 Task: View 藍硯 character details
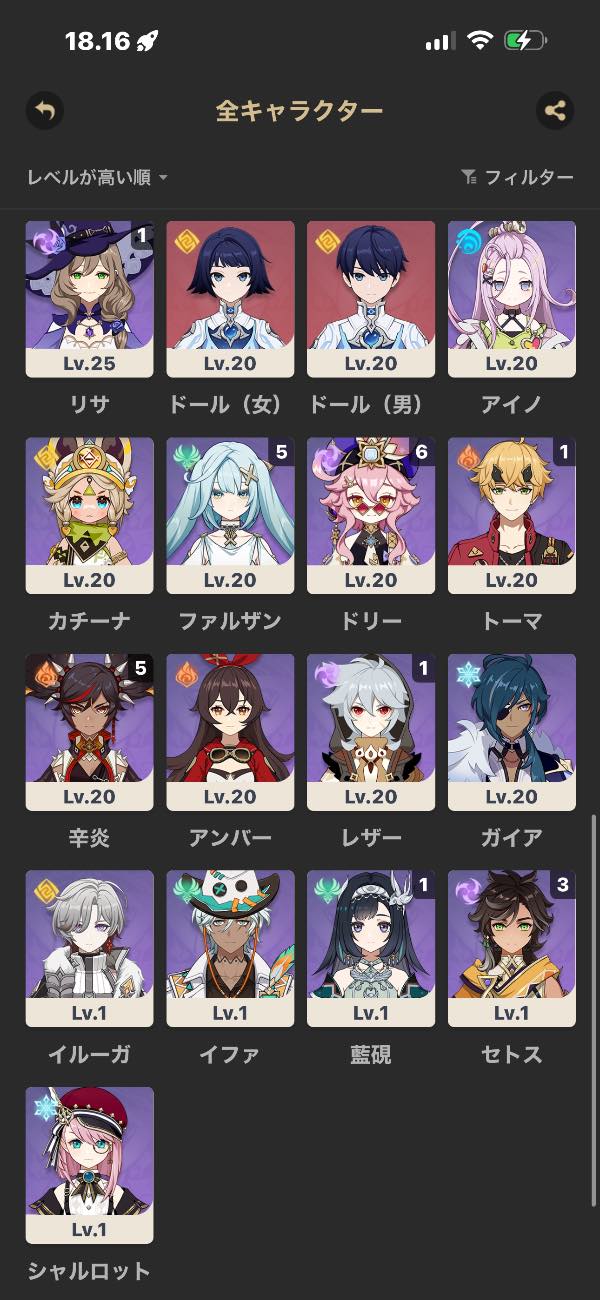tap(371, 948)
